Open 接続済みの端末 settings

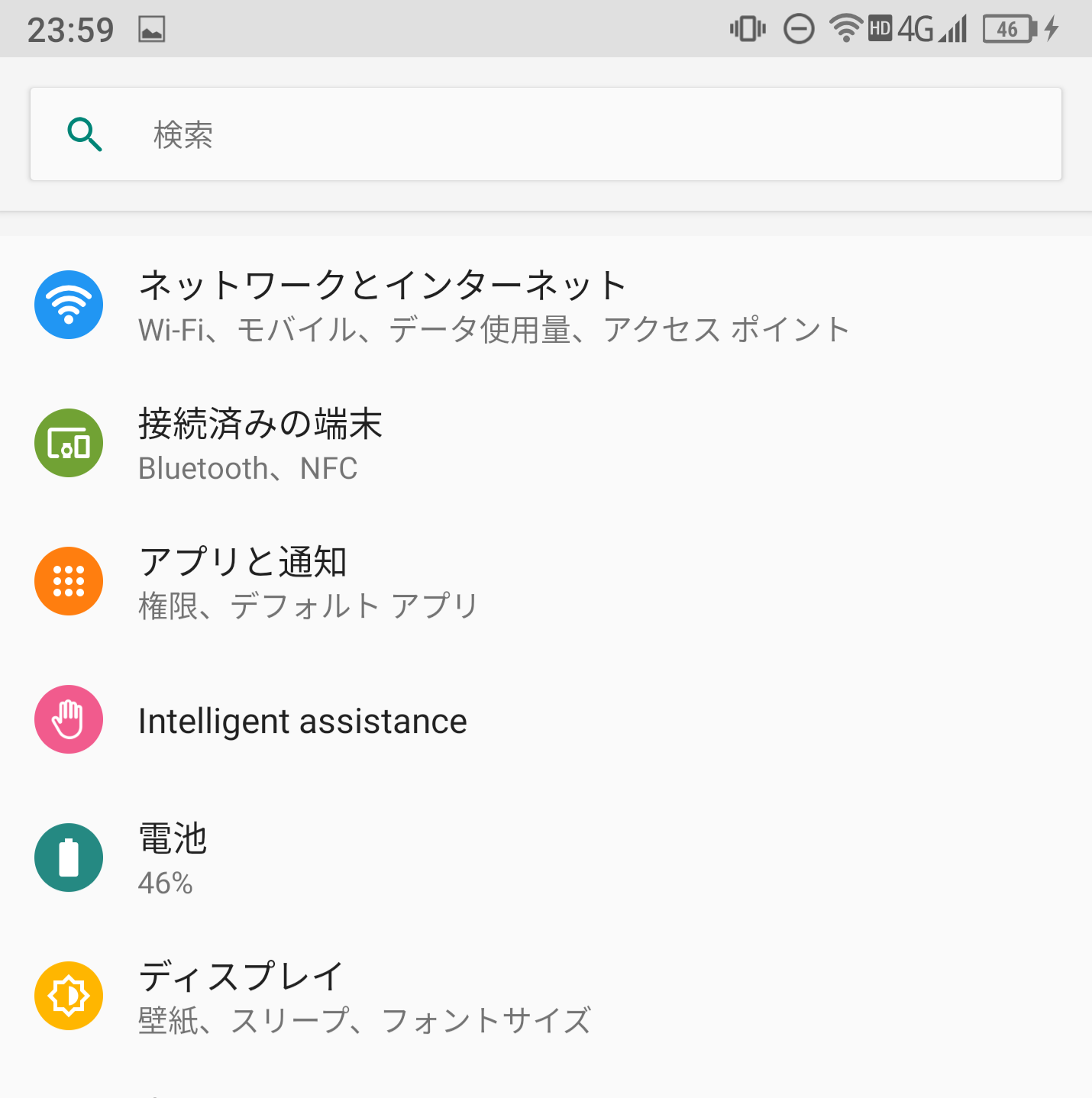click(x=260, y=444)
